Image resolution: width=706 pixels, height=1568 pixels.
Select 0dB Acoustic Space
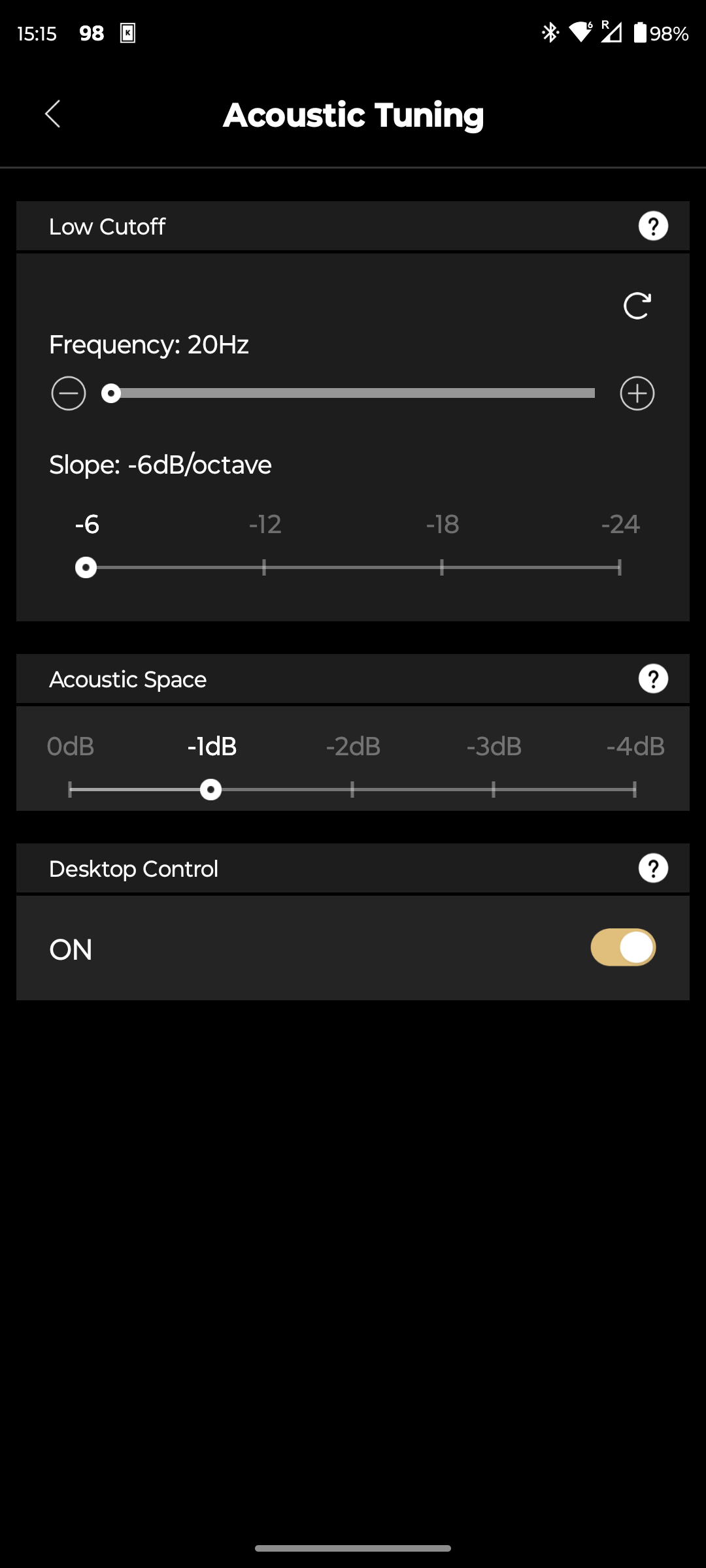70,790
